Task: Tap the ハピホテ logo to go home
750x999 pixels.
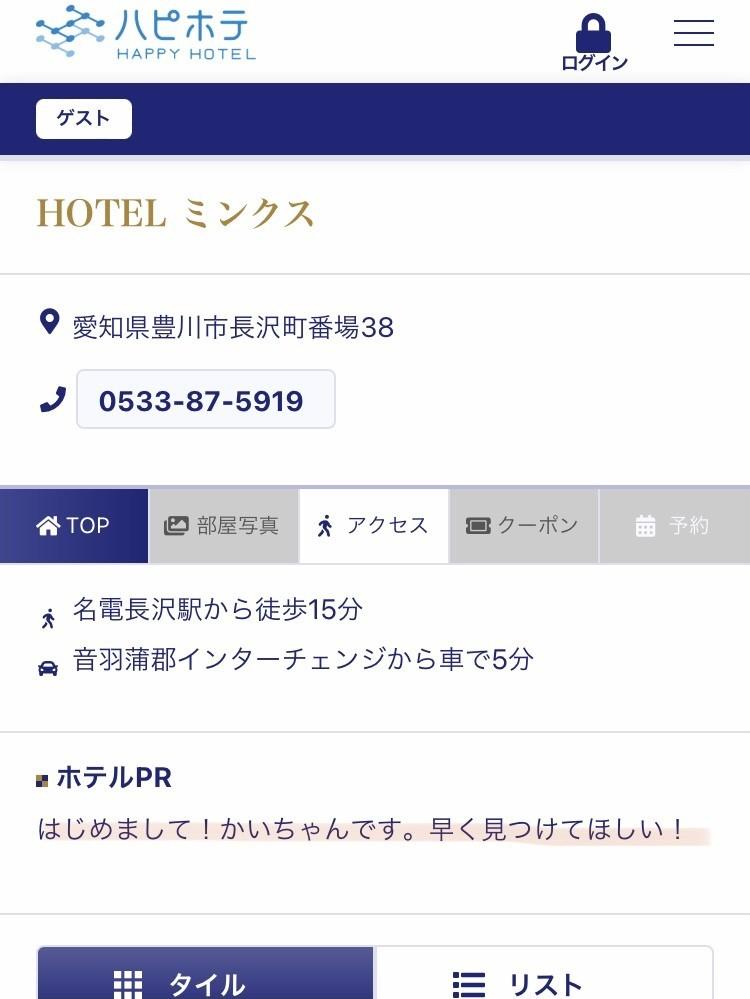Action: pyautogui.click(x=146, y=34)
